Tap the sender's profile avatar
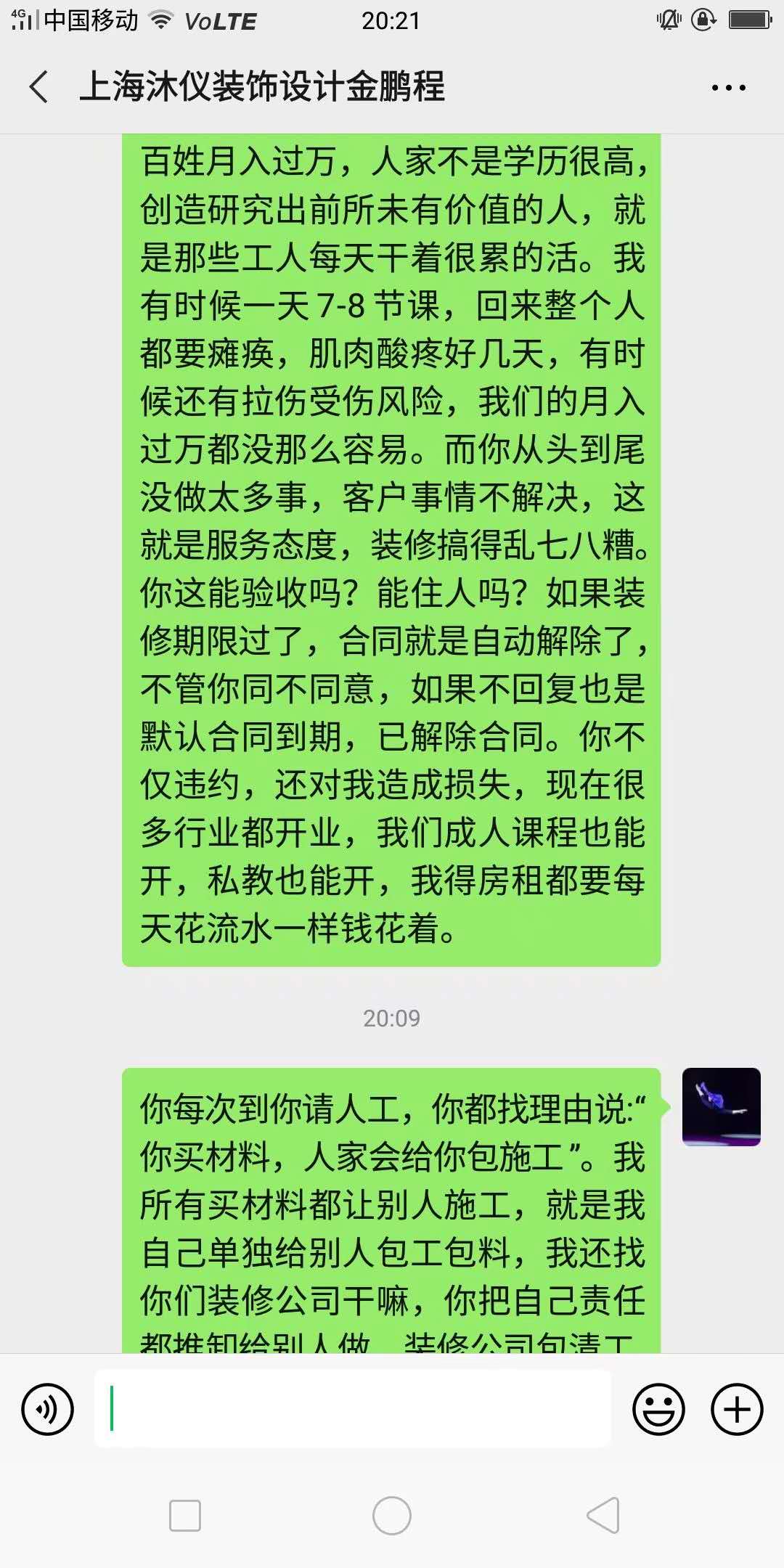 (x=721, y=1107)
